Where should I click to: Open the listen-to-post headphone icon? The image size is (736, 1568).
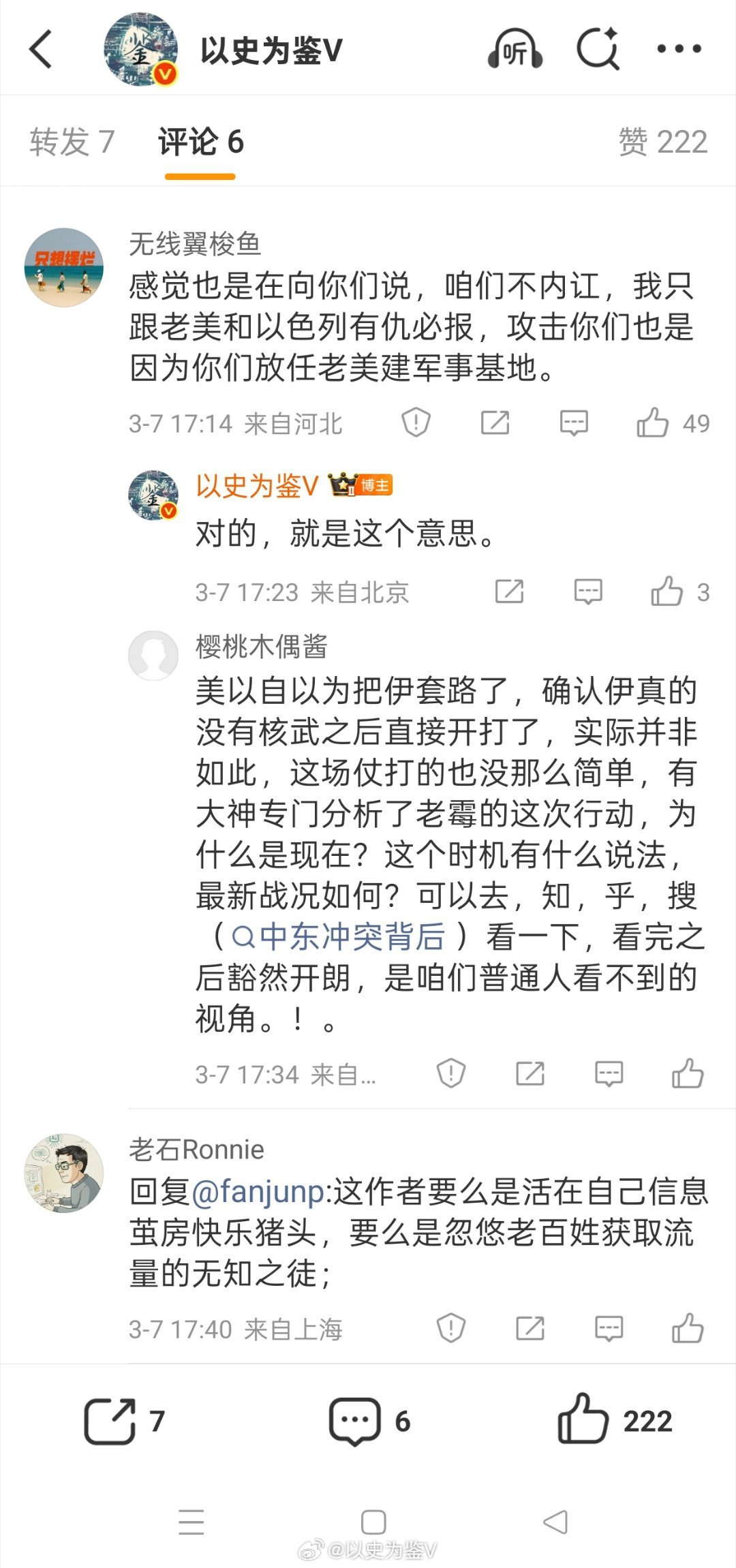pyautogui.click(x=516, y=48)
